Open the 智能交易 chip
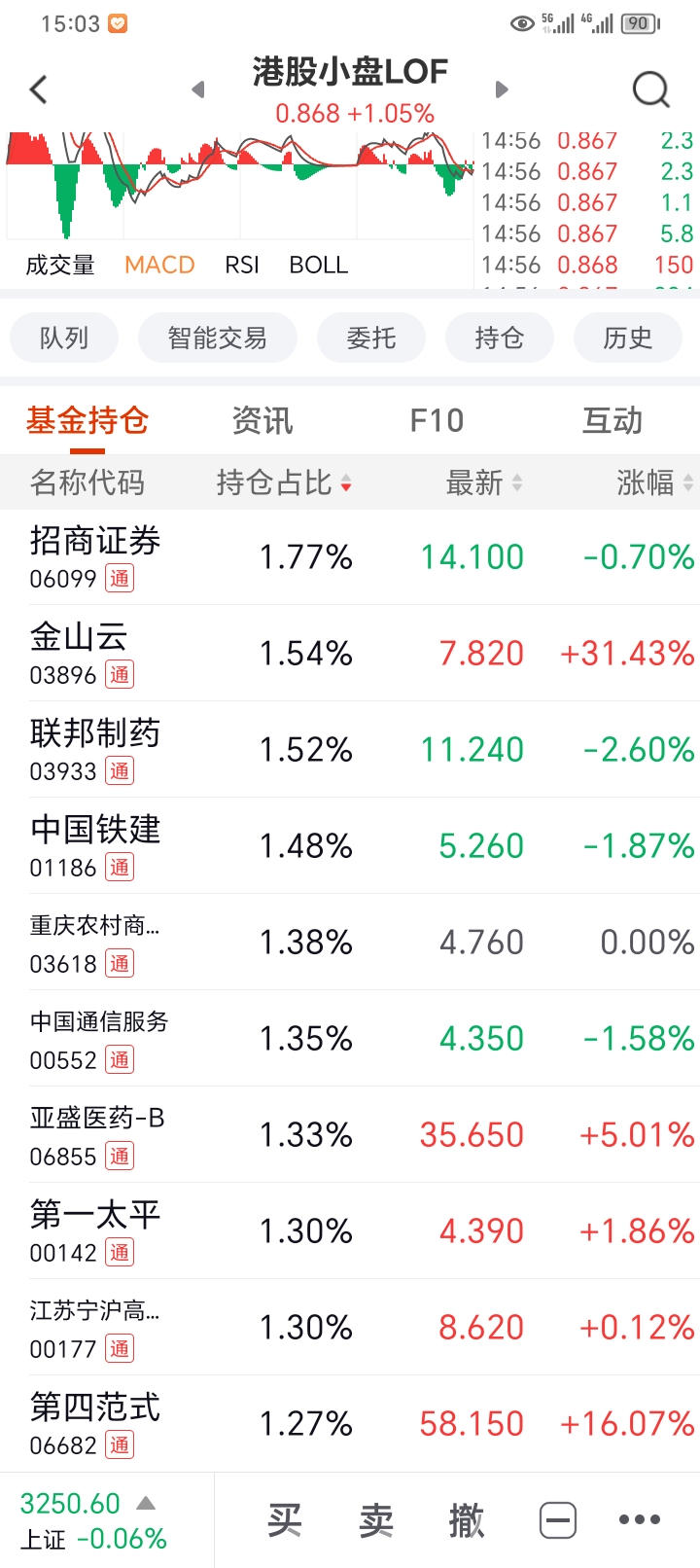This screenshot has height=1568, width=700. pos(217,338)
